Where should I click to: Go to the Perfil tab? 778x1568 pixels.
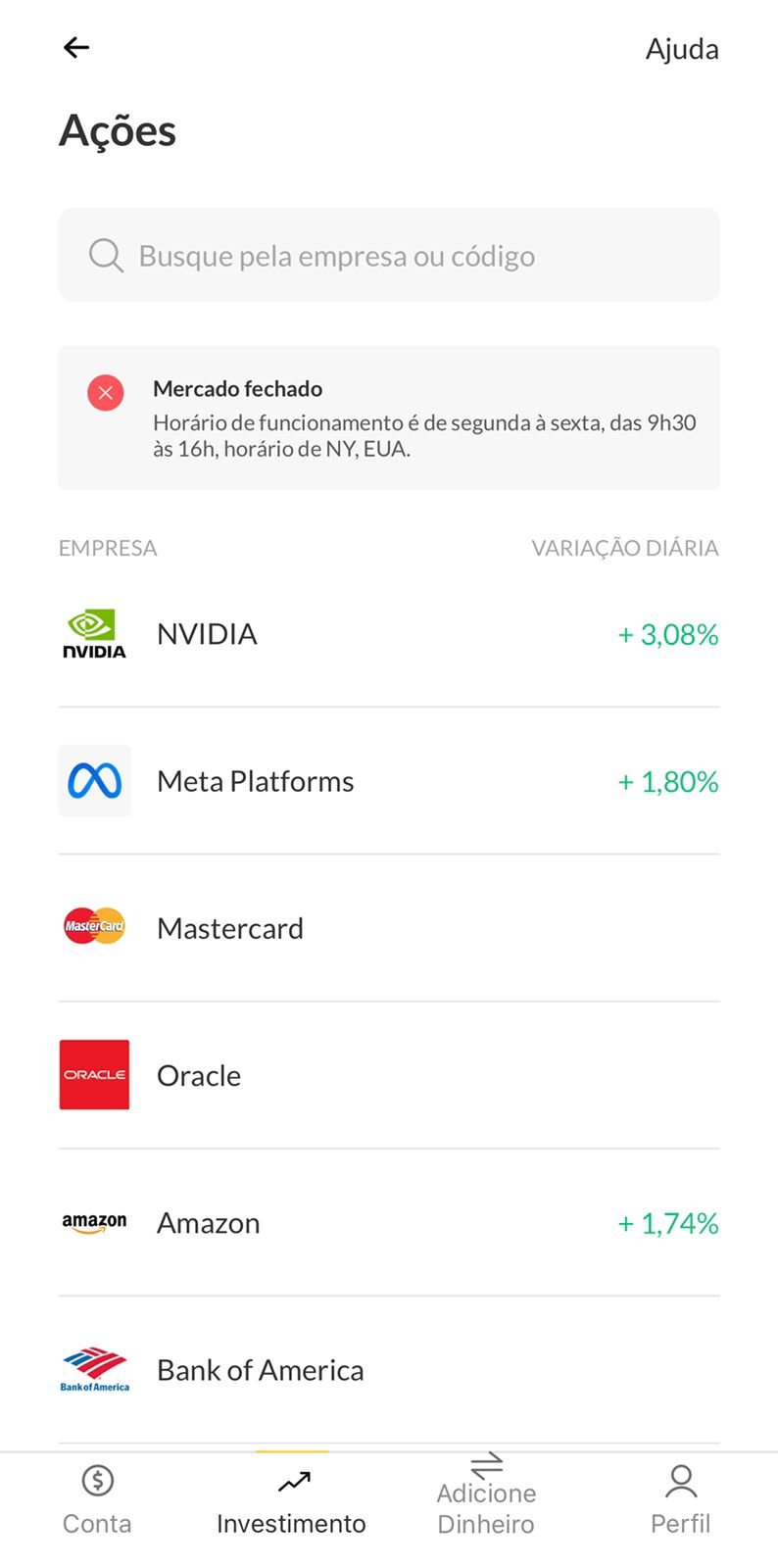681,1500
